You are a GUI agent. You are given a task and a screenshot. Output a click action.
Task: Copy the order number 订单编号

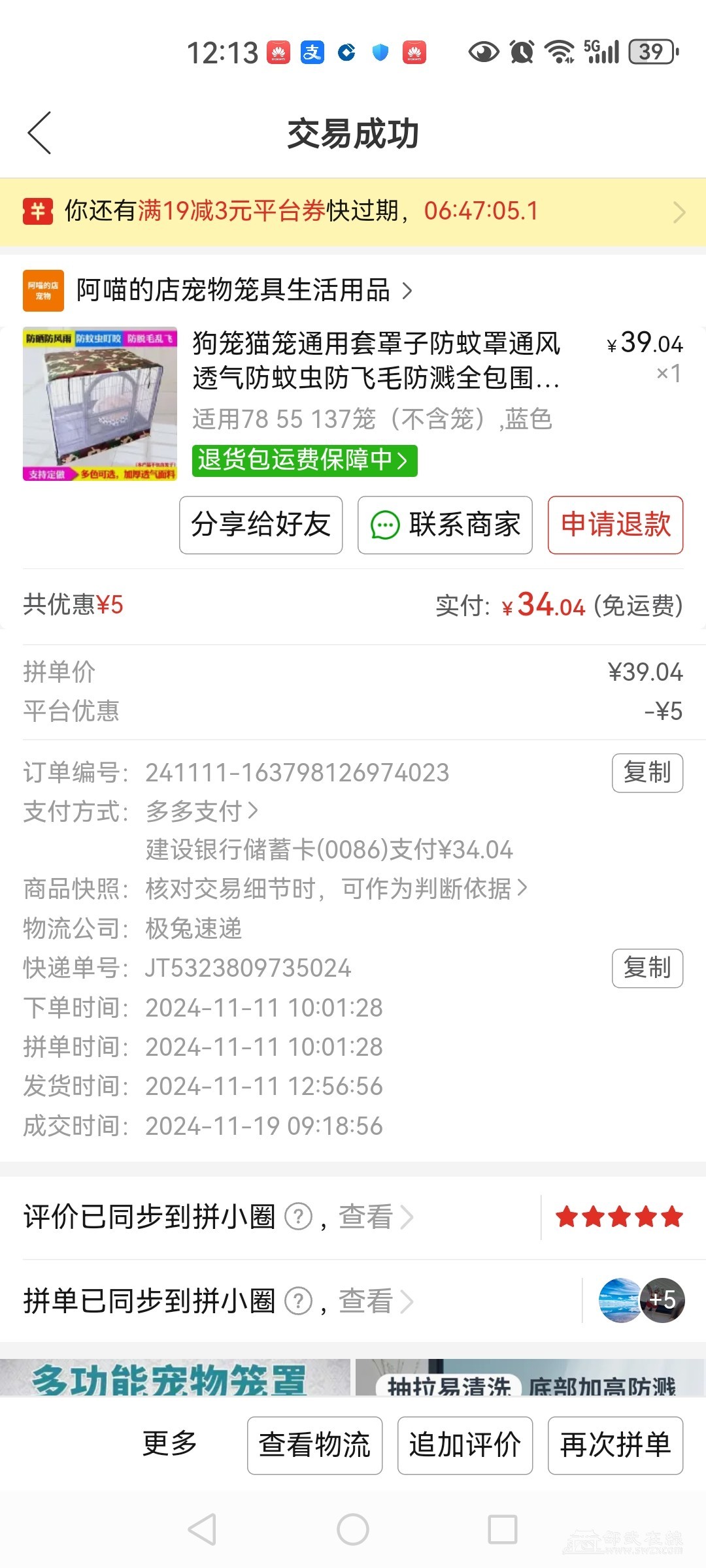click(x=647, y=773)
